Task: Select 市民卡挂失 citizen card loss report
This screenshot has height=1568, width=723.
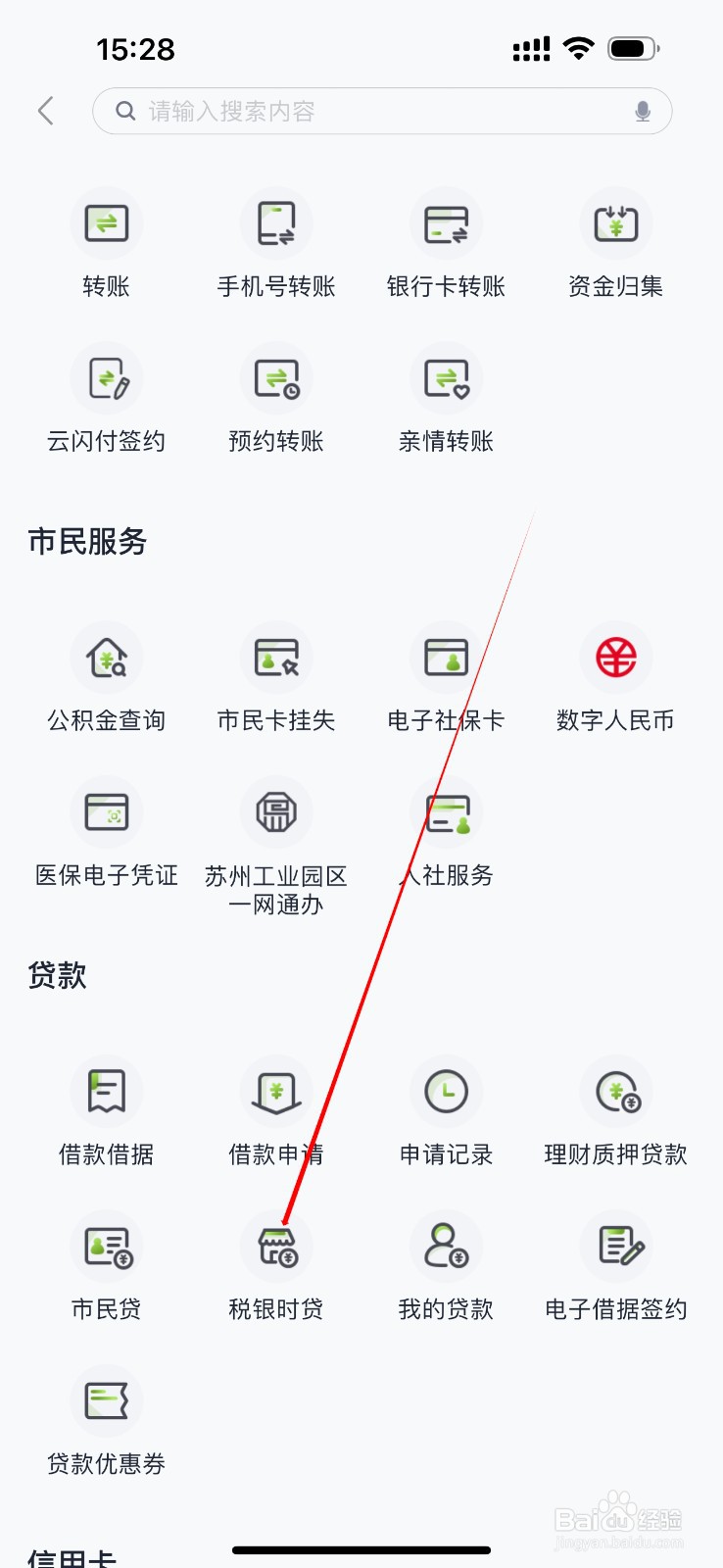Action: [276, 678]
